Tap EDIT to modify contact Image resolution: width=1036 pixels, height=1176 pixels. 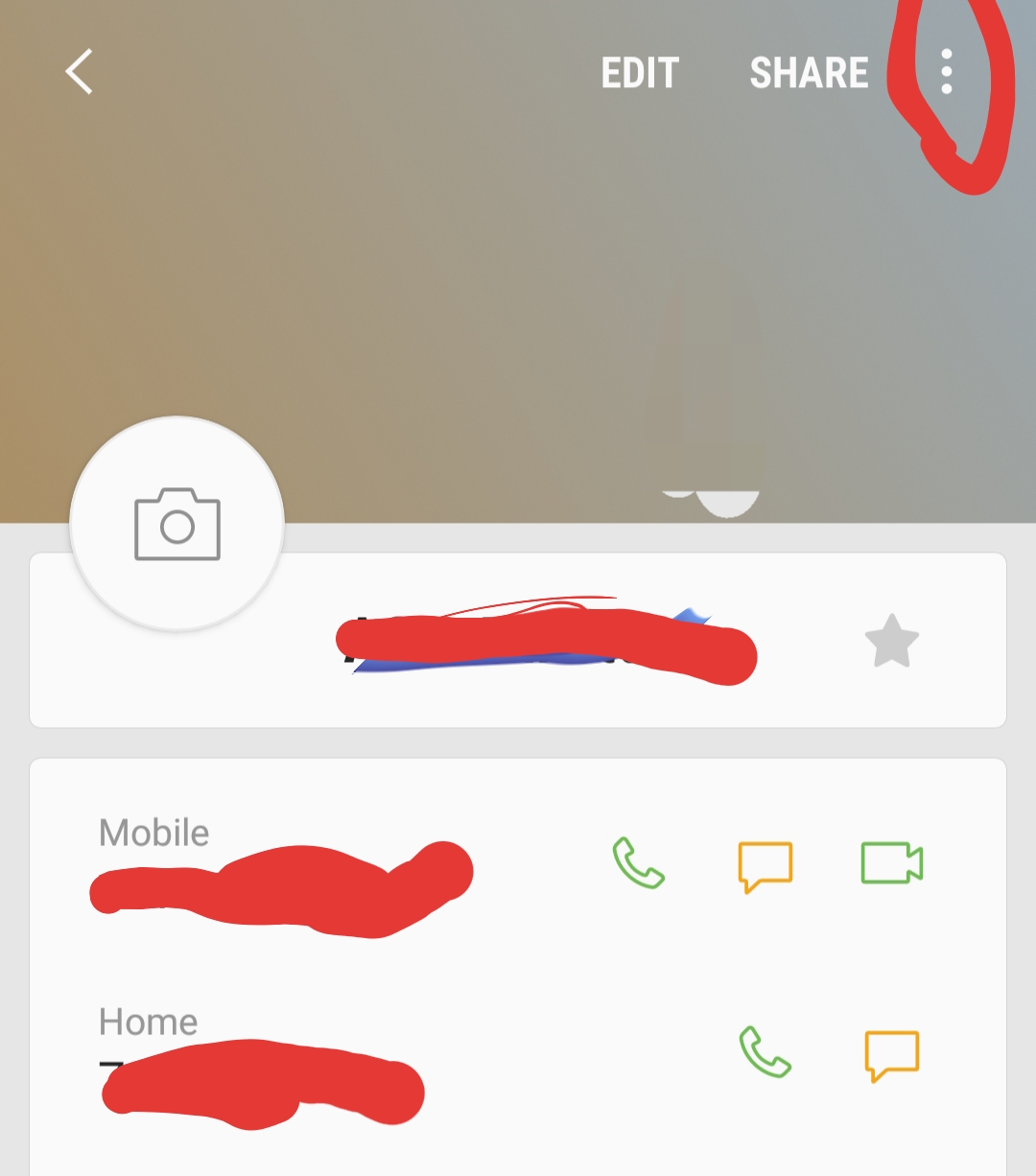[640, 73]
